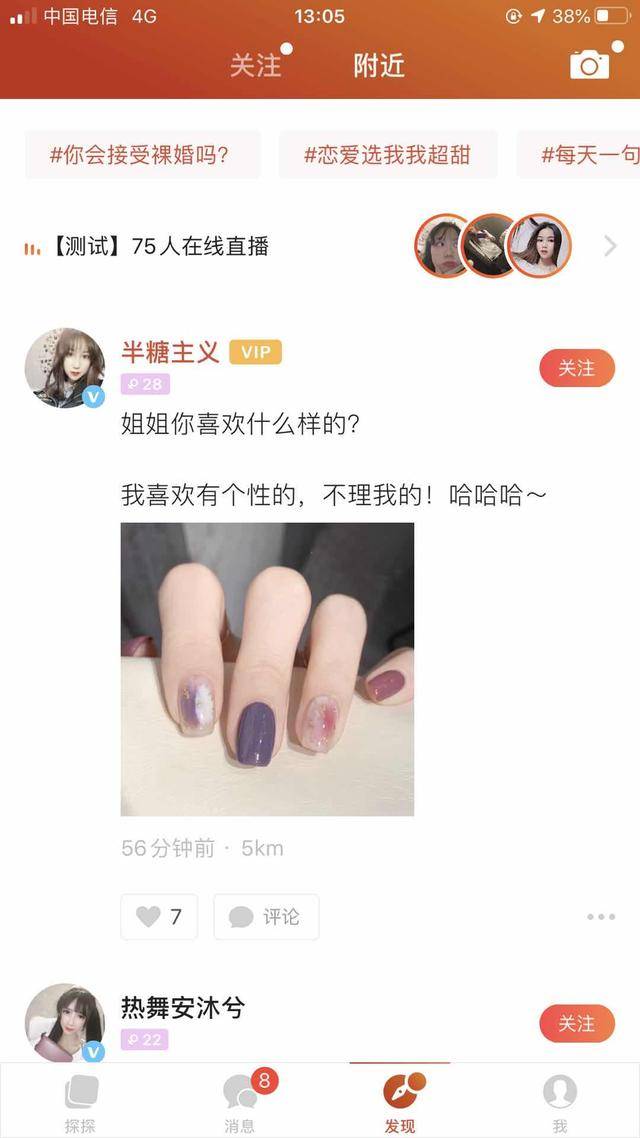640x1138 pixels.
Task: Open the 消息 messages tab
Action: click(x=240, y=1102)
